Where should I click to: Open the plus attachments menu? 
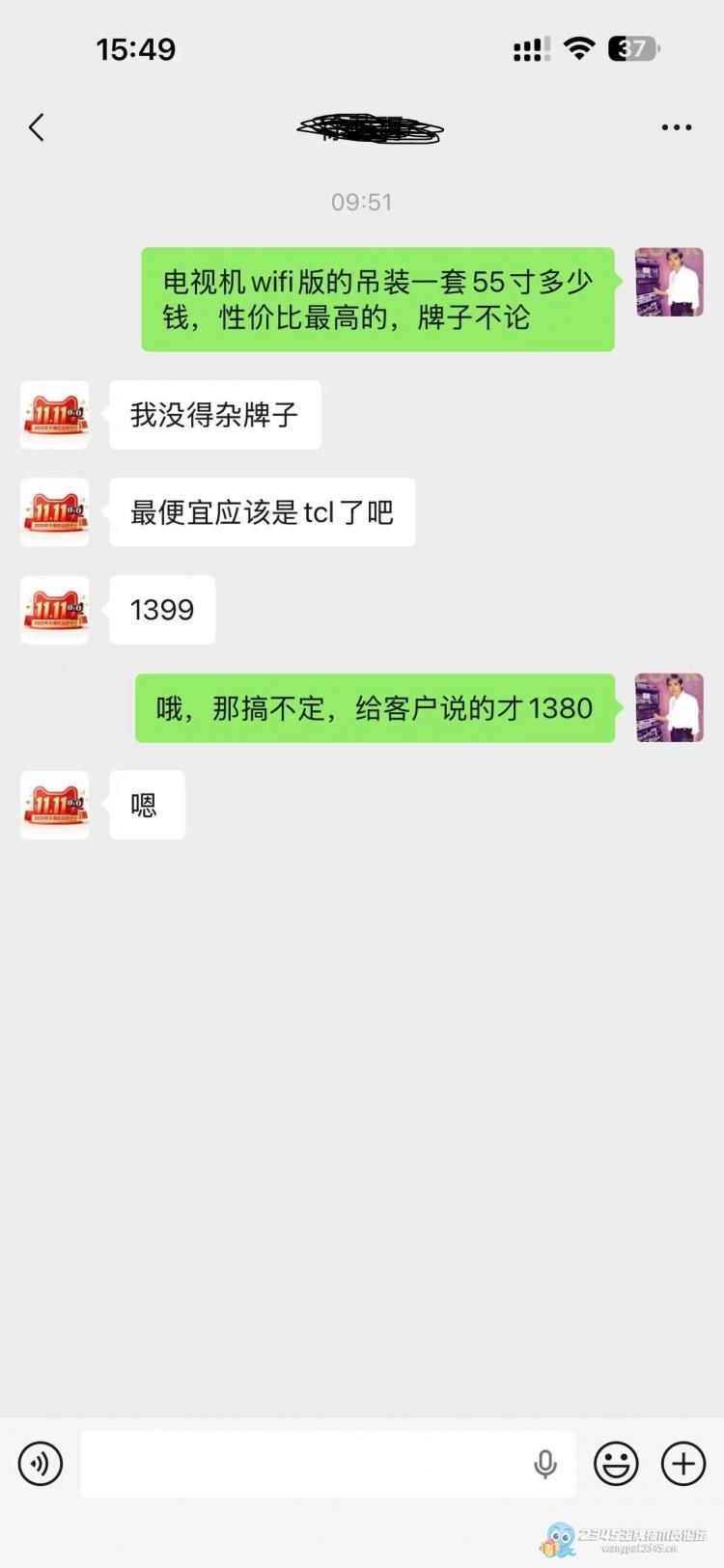pos(683,1464)
